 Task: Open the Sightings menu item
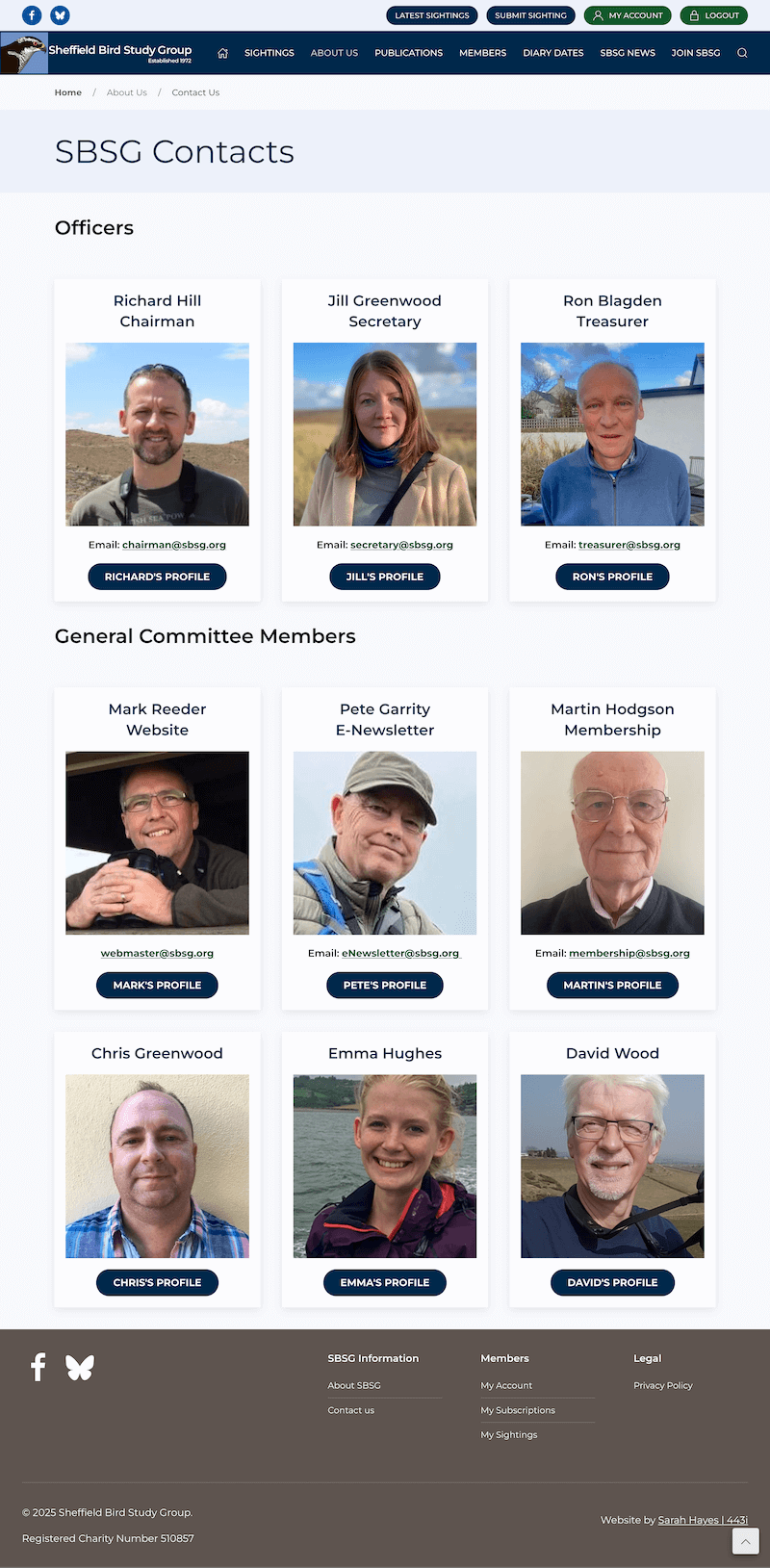click(x=269, y=53)
